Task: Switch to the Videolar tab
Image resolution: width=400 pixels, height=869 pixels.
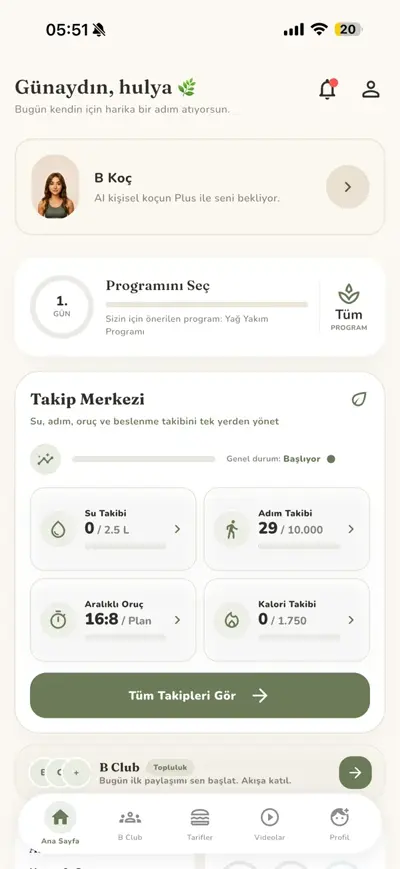Action: [x=270, y=825]
